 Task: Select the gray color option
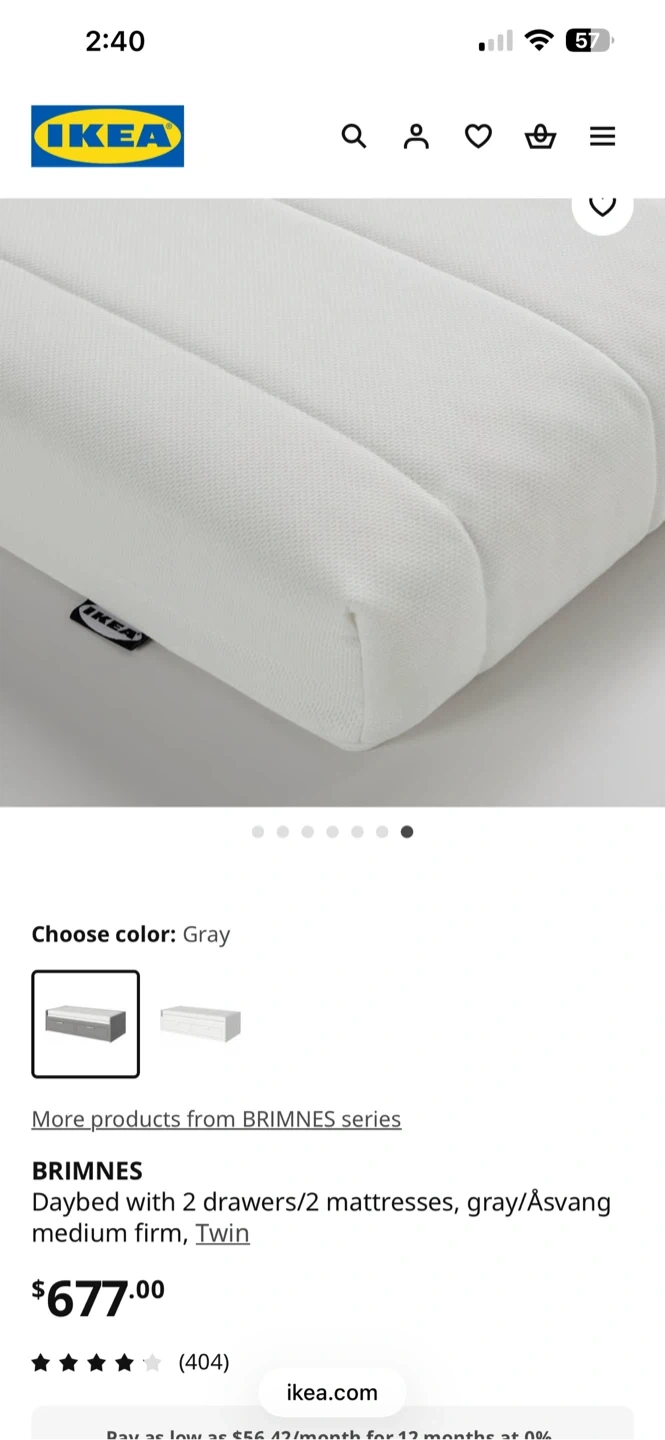pyautogui.click(x=86, y=1024)
